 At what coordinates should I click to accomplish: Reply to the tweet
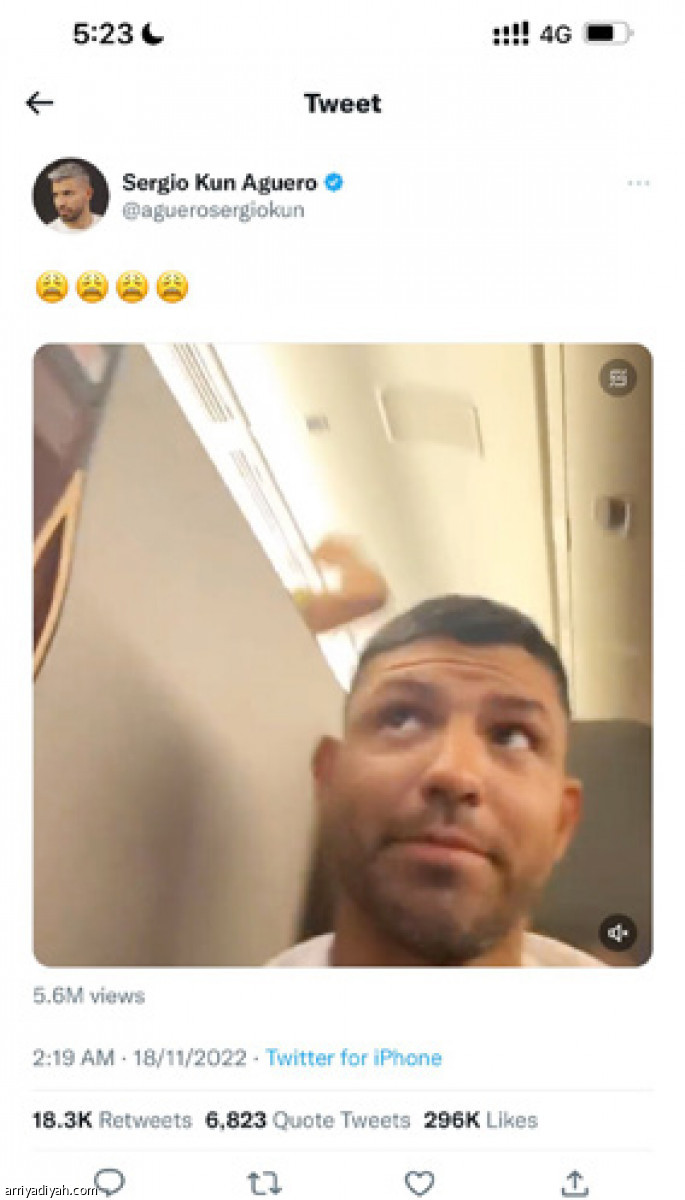110,1183
